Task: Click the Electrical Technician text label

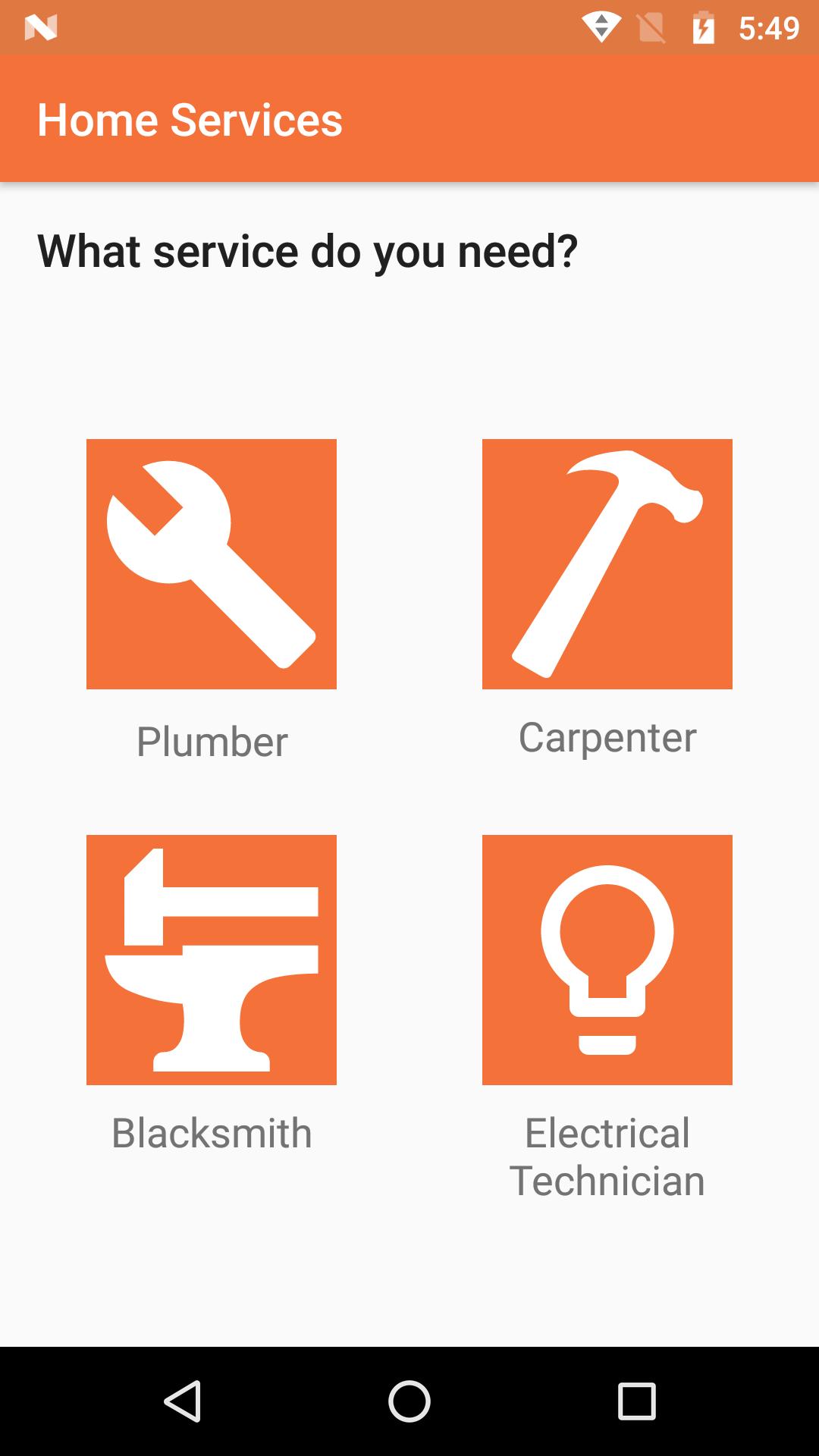Action: pos(607,1155)
